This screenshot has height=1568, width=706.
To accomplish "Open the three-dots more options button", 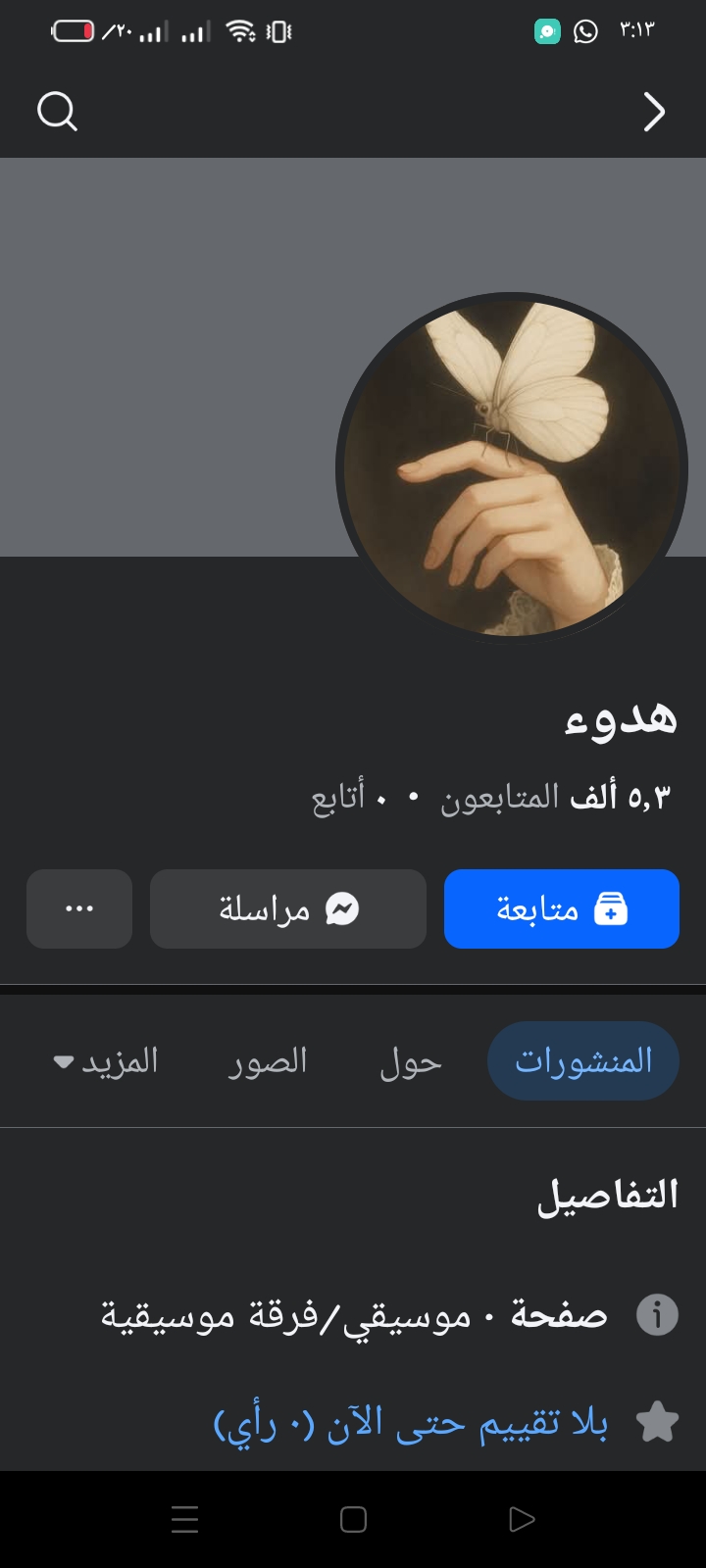I will click(x=79, y=908).
